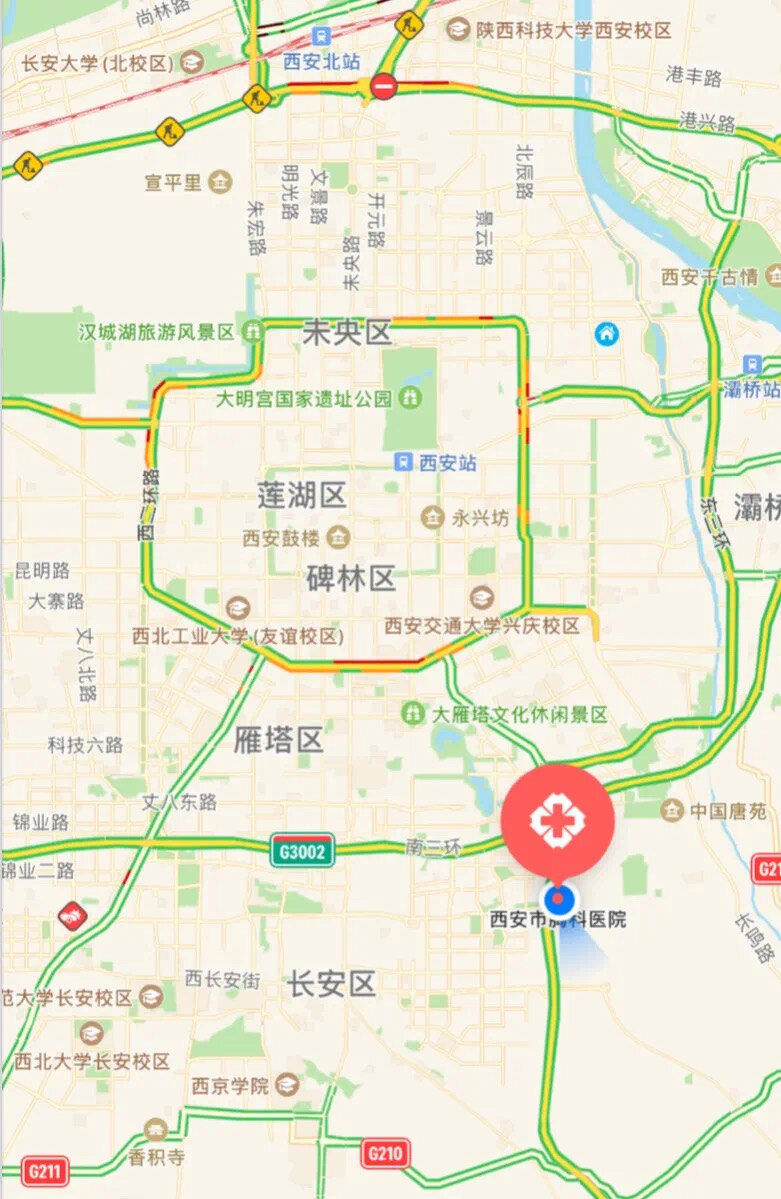781x1199 pixels.
Task: Select the blue home location marker
Action: point(606,334)
